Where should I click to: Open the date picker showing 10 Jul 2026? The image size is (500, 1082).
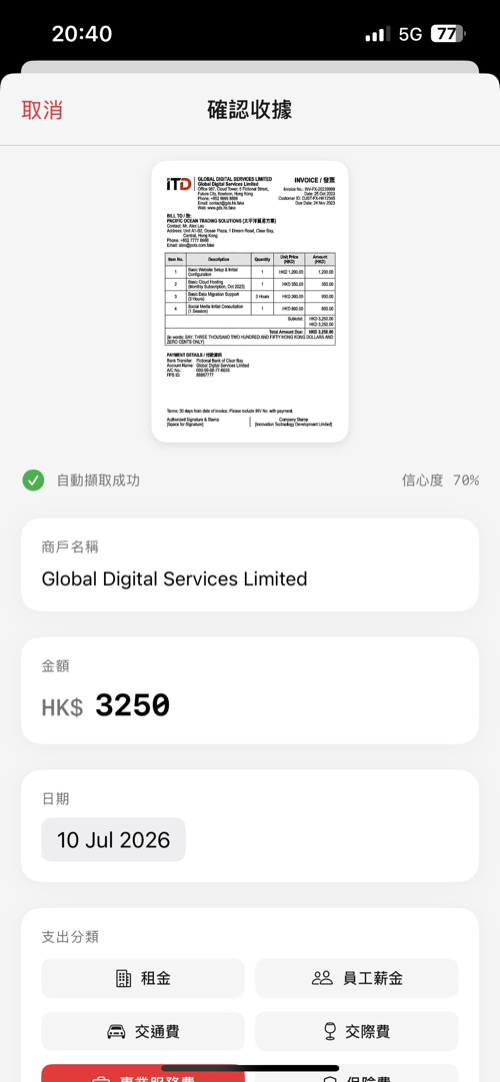114,840
